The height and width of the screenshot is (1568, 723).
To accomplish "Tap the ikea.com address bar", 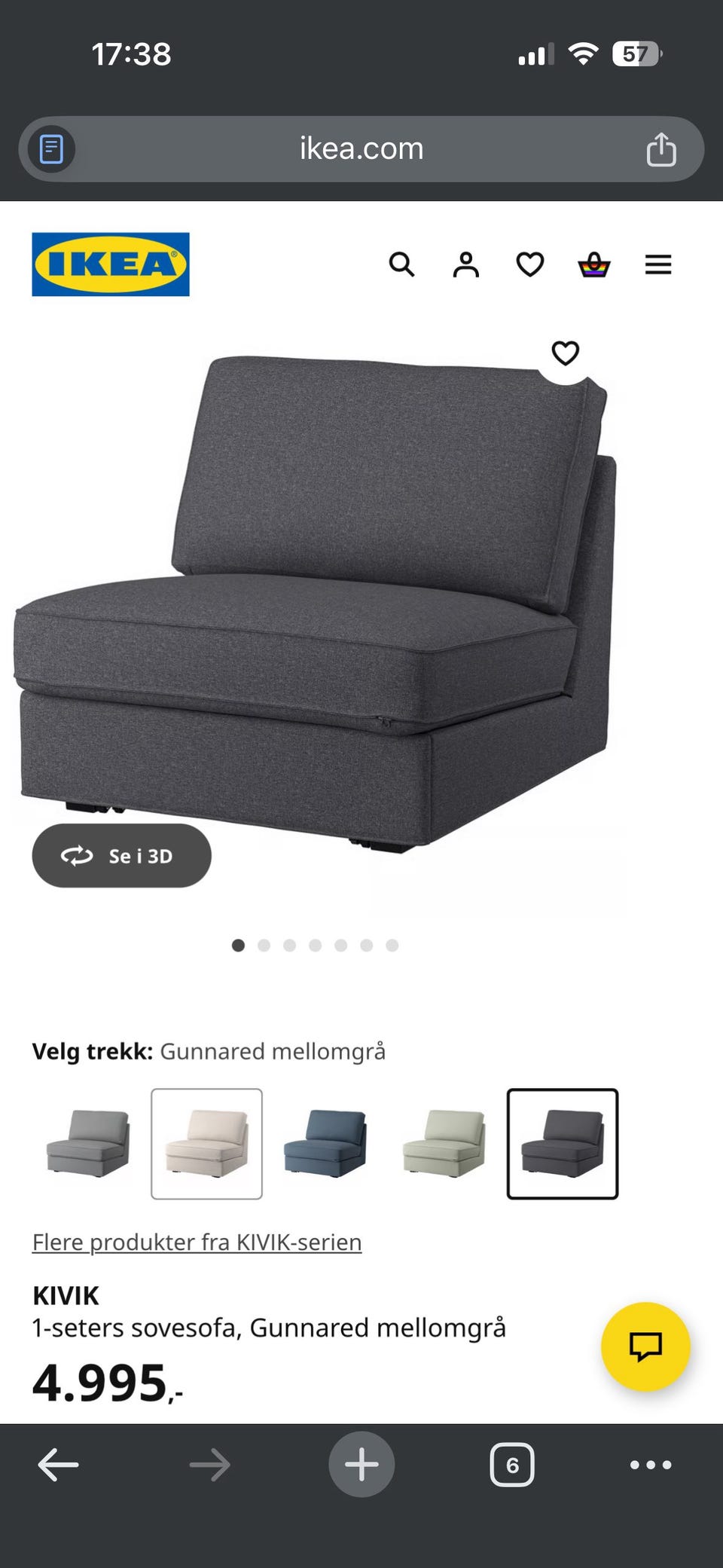I will tap(361, 148).
